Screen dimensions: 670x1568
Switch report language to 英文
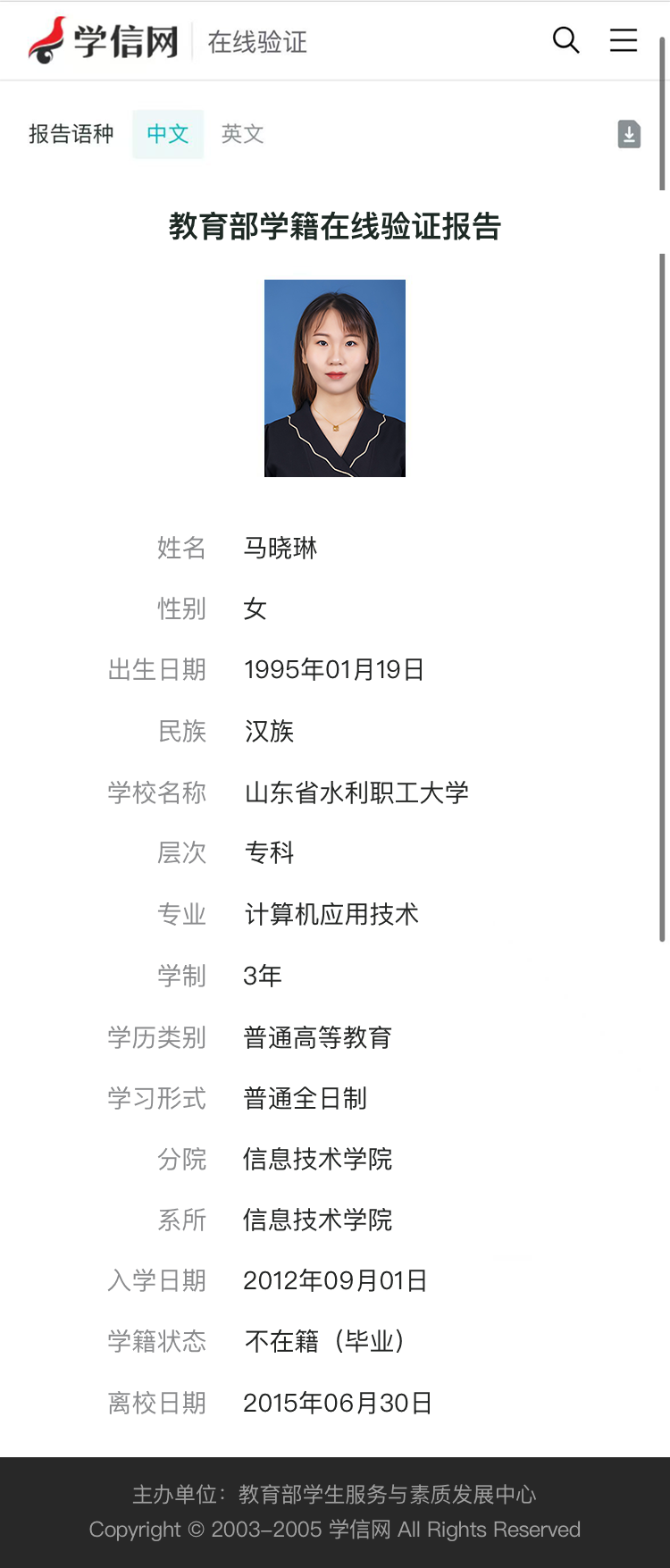coord(242,134)
